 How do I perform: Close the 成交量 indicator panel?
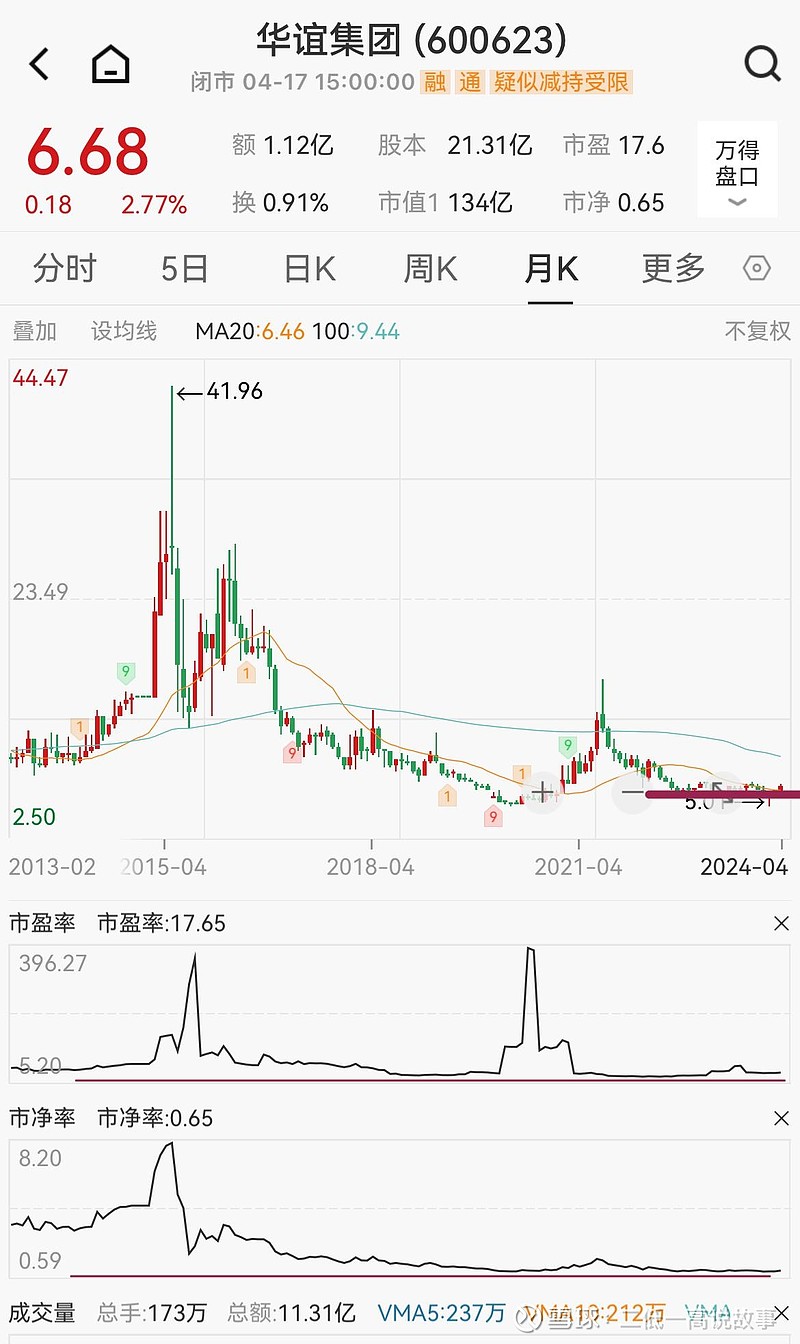tap(781, 1312)
